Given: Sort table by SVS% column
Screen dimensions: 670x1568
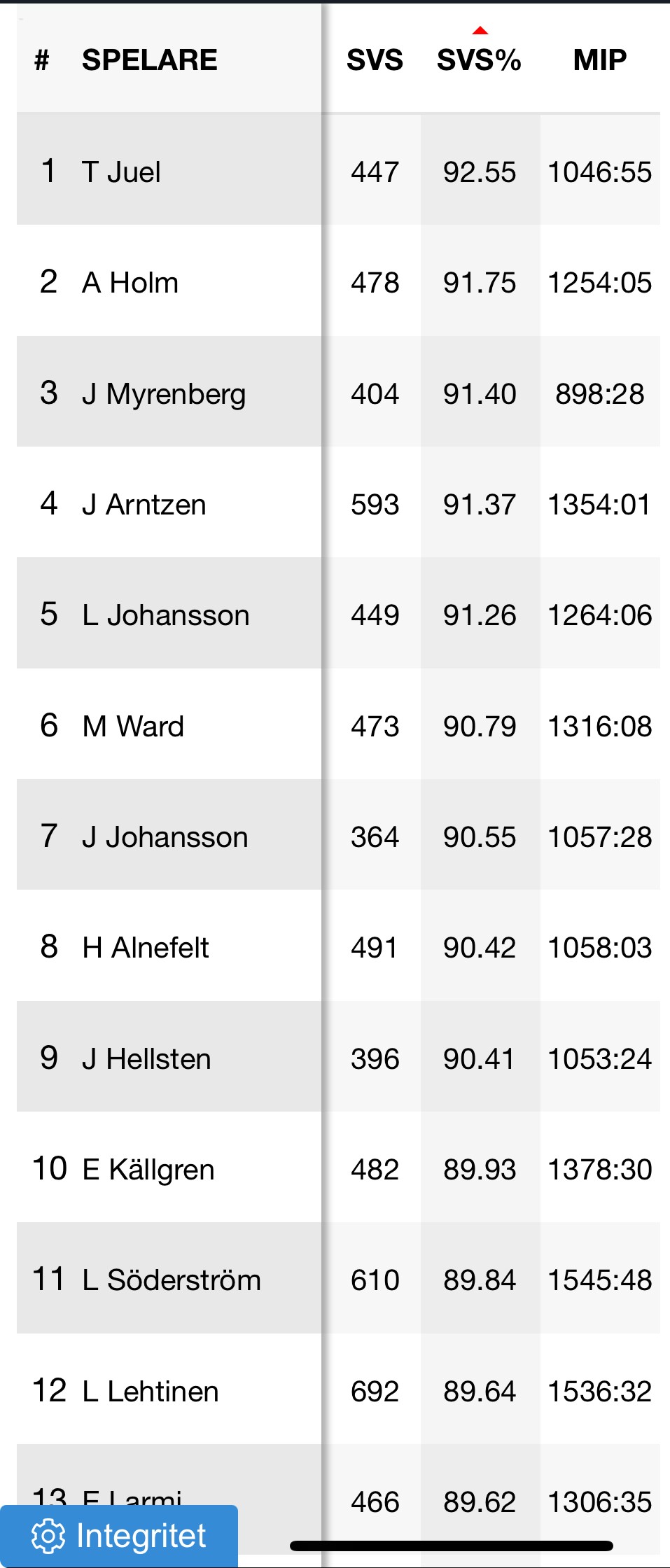Looking at the screenshot, I should (479, 60).
